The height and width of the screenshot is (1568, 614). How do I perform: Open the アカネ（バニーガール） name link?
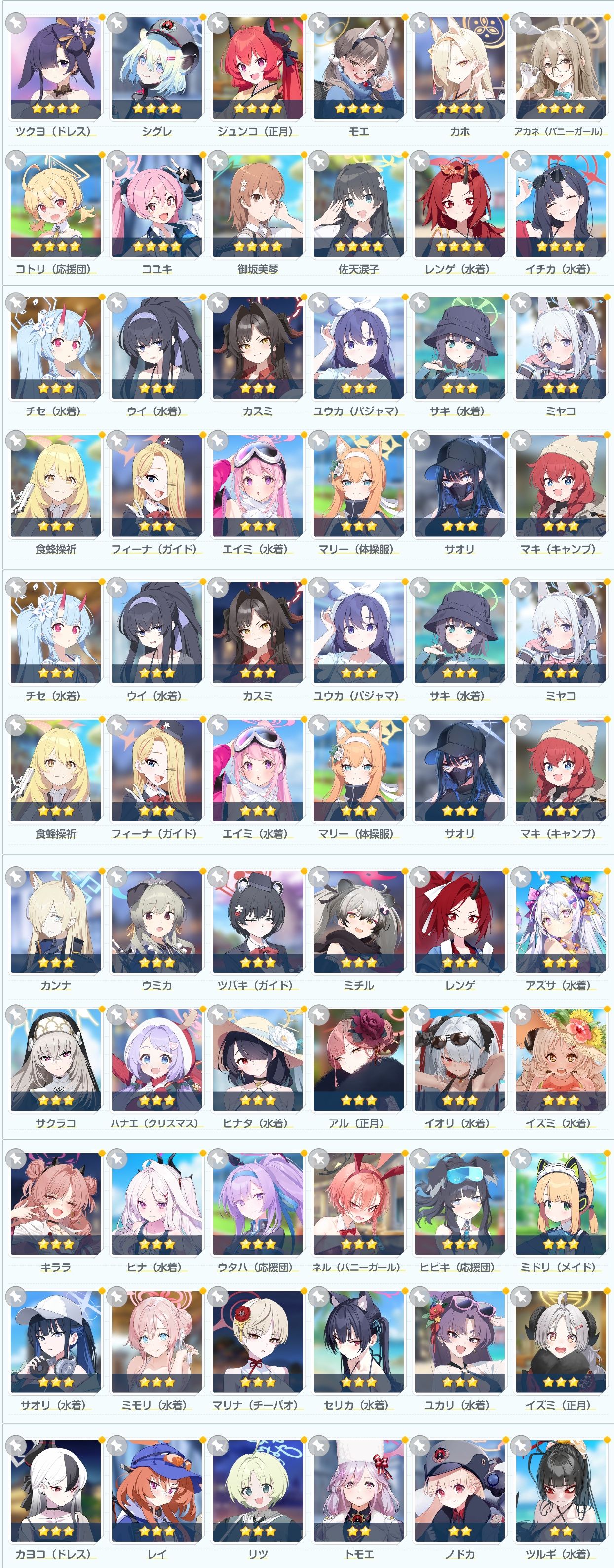[558, 131]
